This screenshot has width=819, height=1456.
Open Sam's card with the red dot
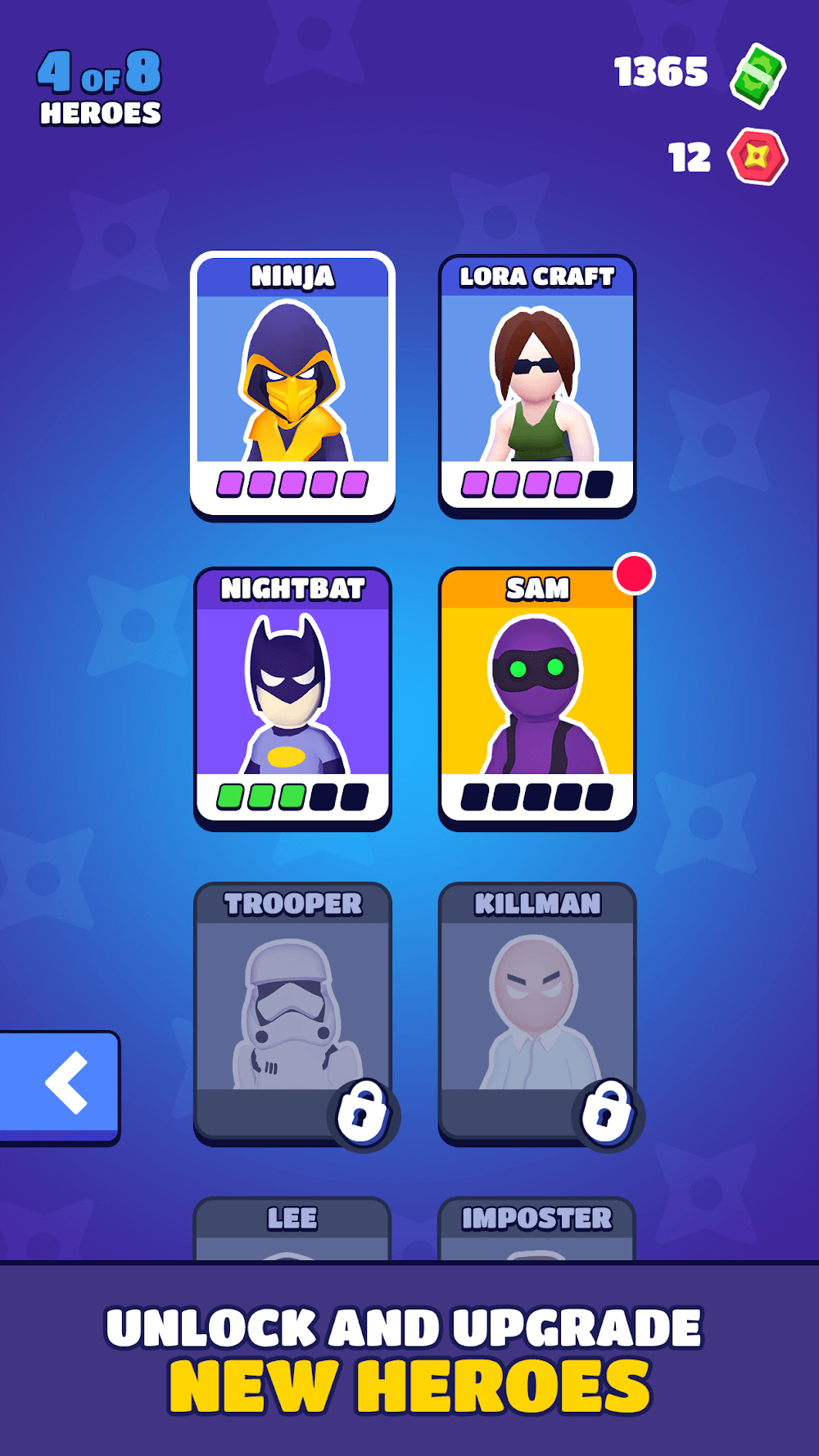click(536, 698)
